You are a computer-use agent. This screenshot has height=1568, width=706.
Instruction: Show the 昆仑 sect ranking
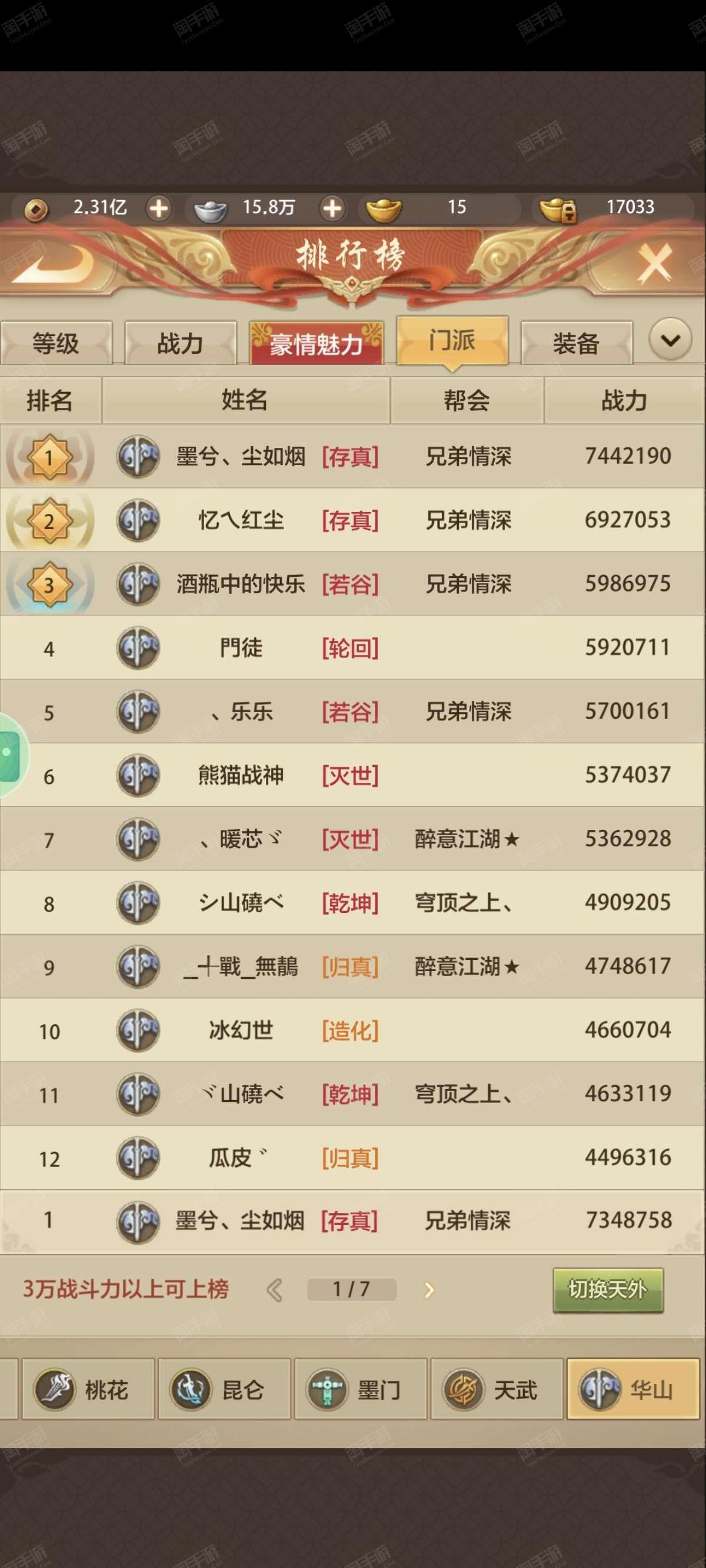click(225, 1390)
